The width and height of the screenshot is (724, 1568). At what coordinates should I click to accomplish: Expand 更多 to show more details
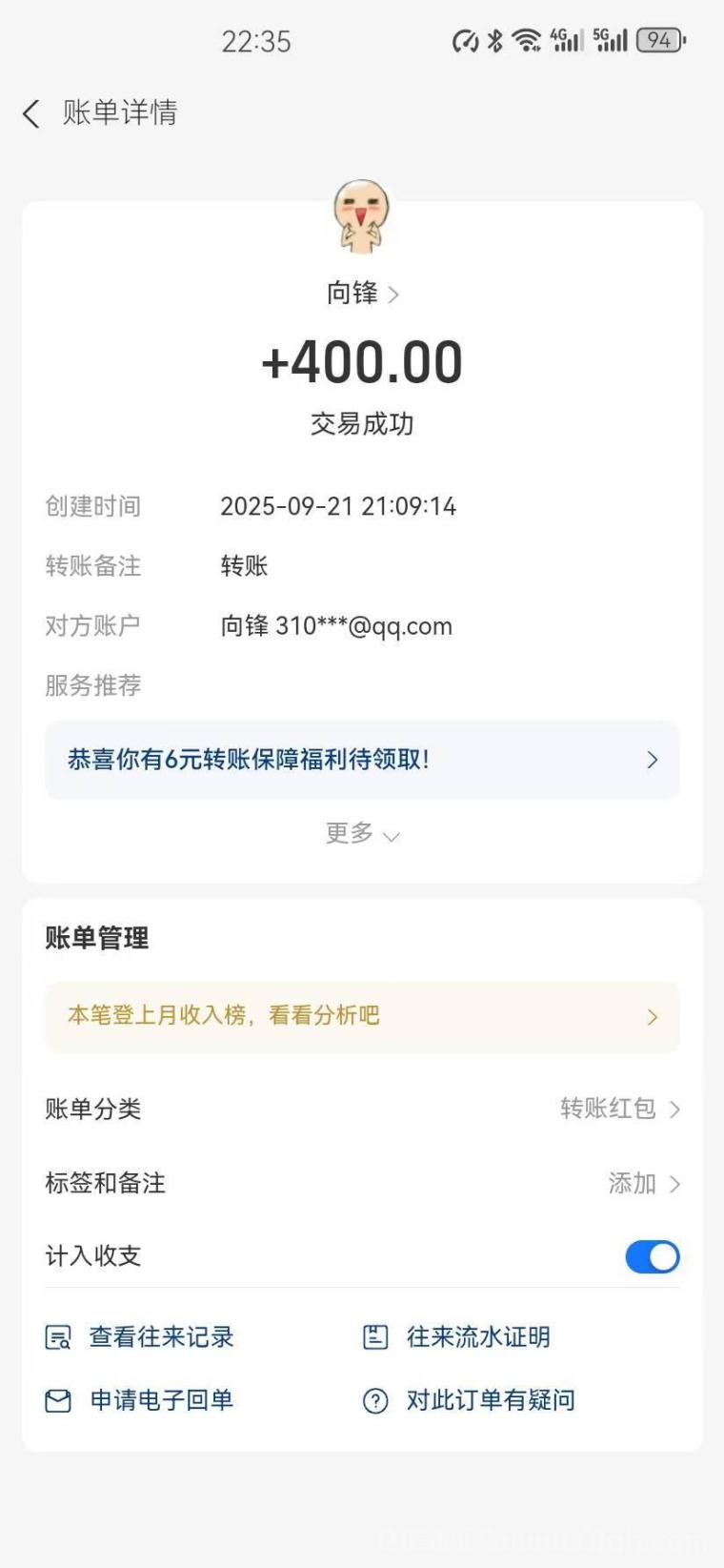click(362, 834)
